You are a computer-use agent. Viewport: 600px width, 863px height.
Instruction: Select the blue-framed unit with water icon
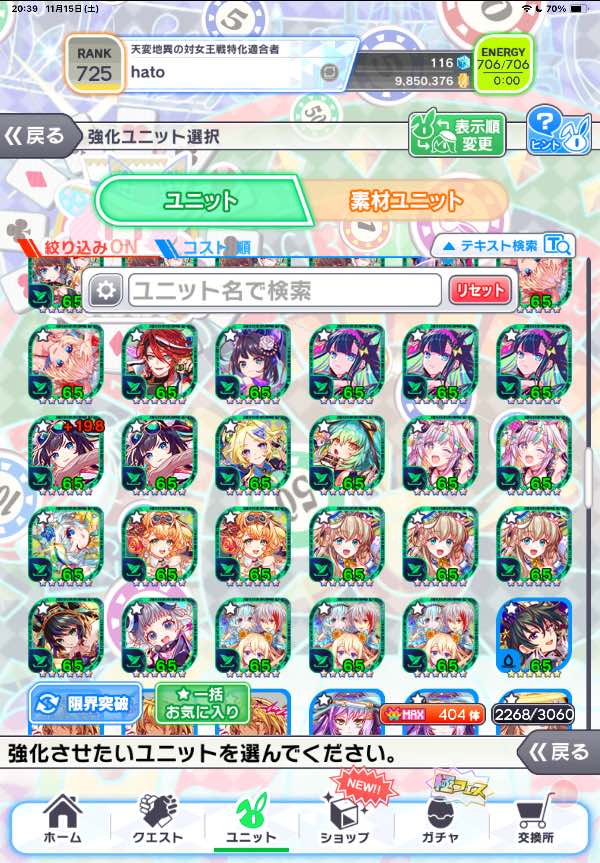[534, 636]
